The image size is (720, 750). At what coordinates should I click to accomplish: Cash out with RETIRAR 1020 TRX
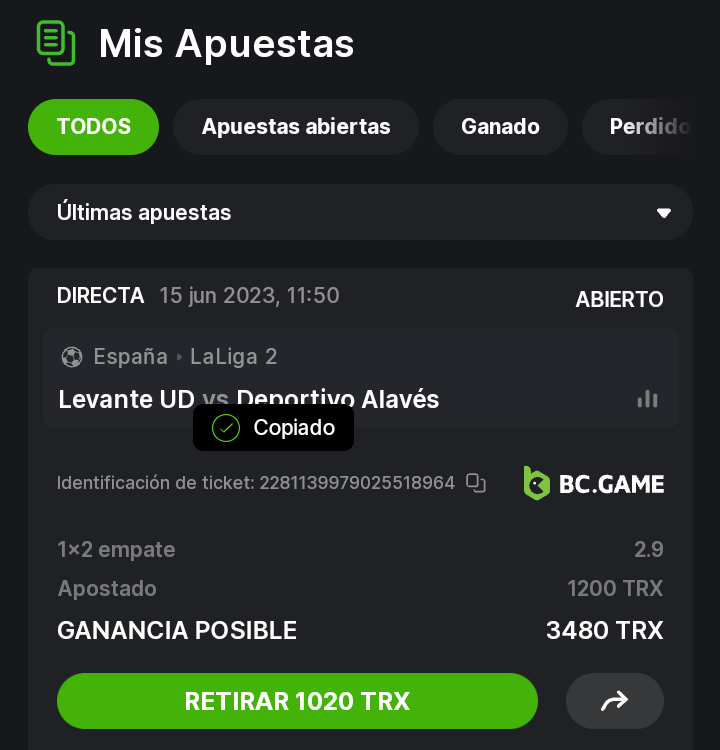(297, 701)
